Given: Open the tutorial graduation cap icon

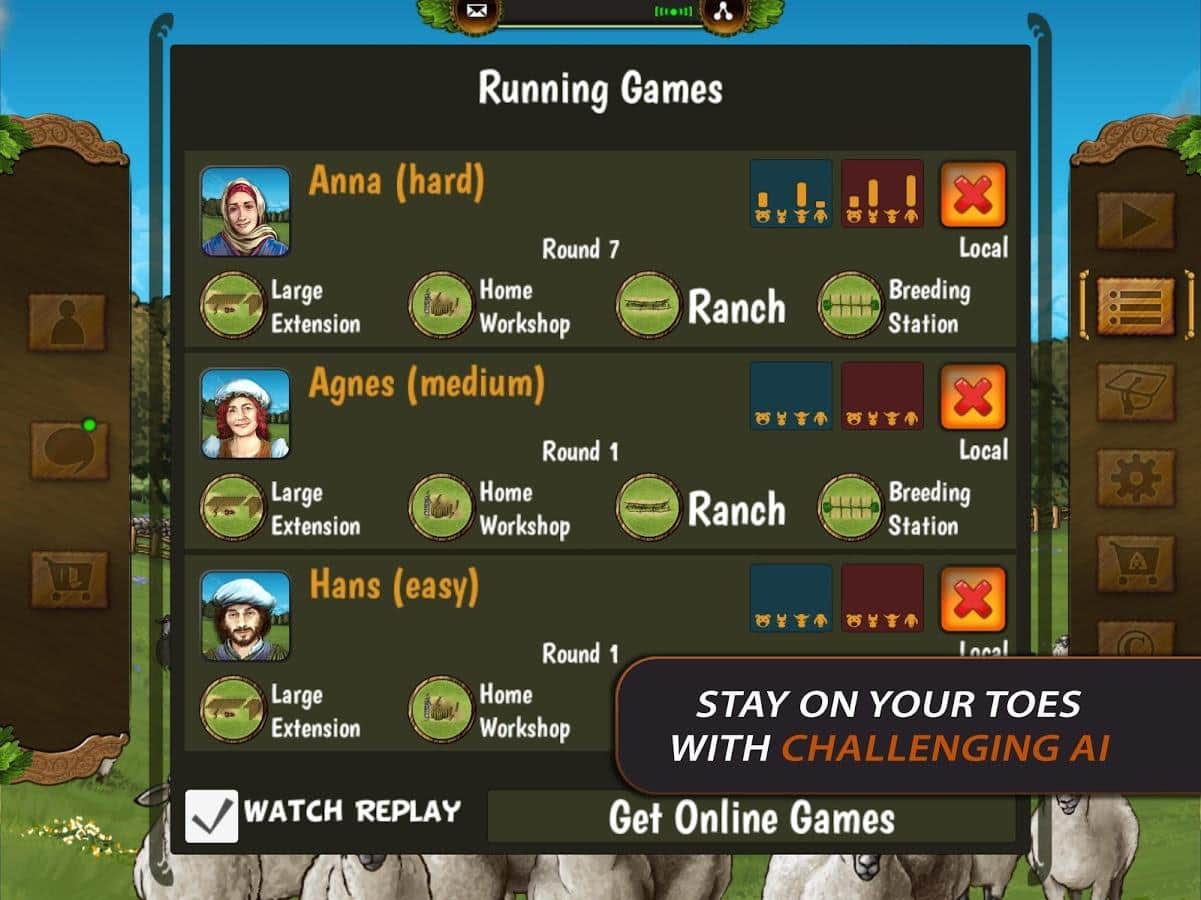Looking at the screenshot, I should (1136, 392).
